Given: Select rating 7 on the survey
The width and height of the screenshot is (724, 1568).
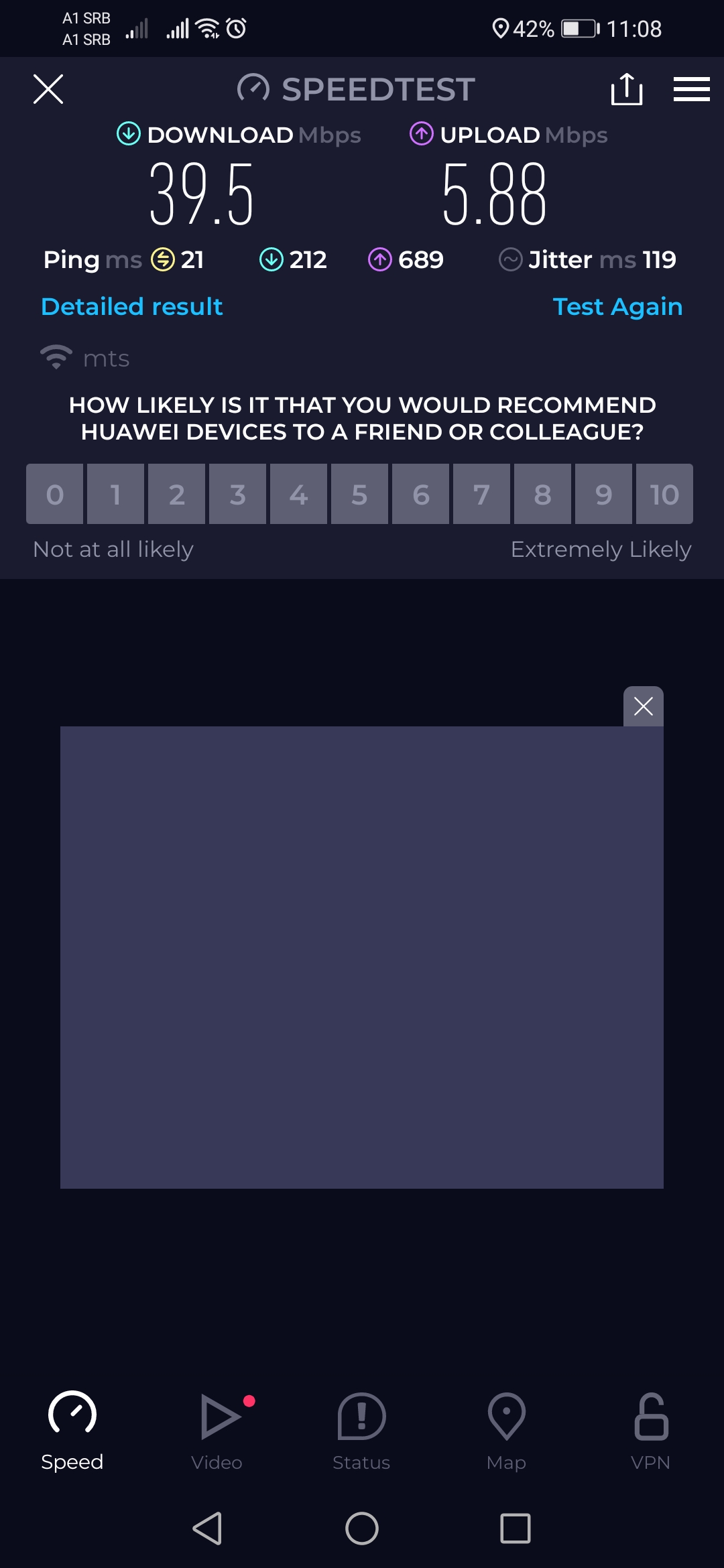Looking at the screenshot, I should (x=481, y=495).
